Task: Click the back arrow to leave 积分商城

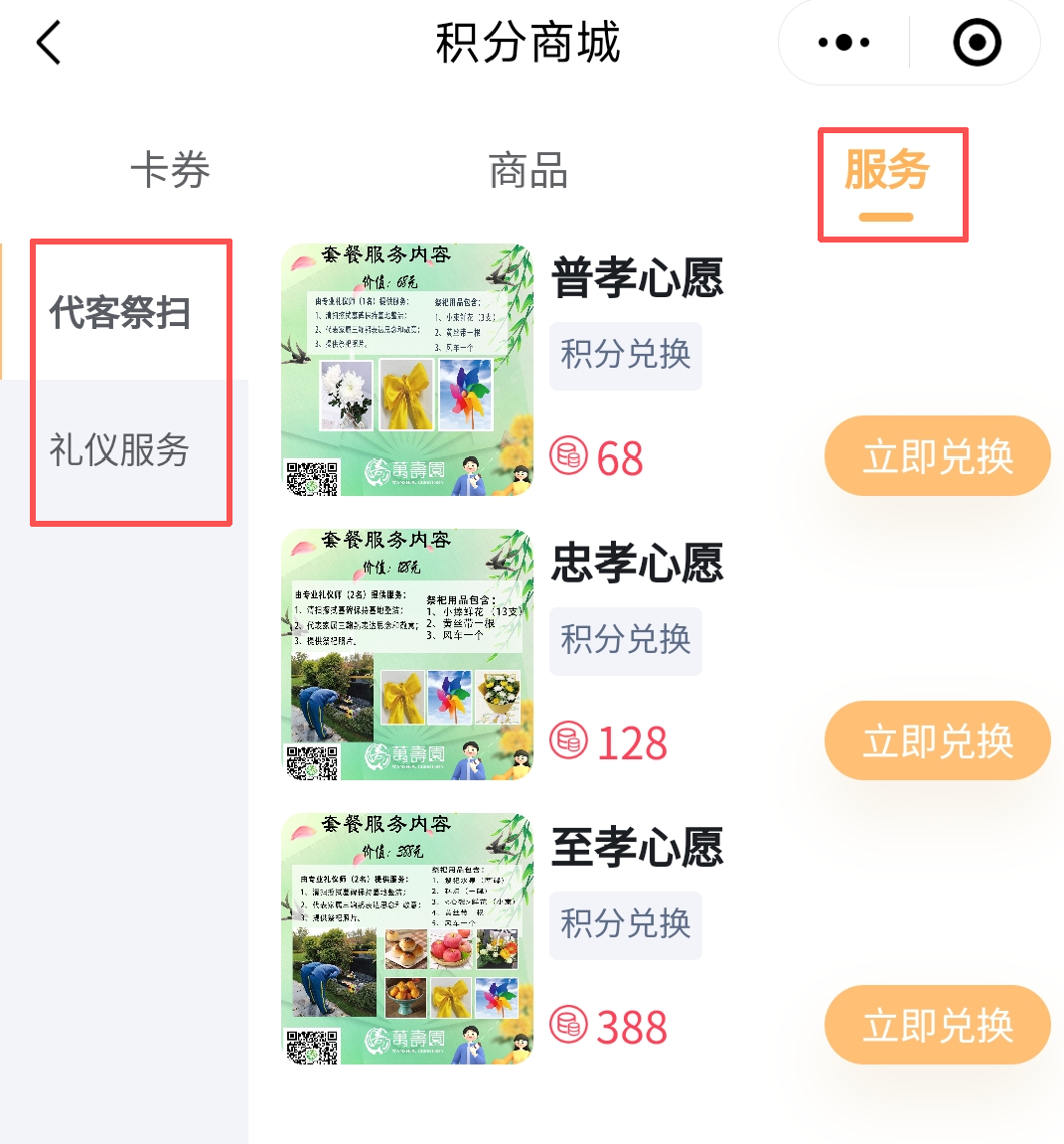Action: [x=47, y=44]
